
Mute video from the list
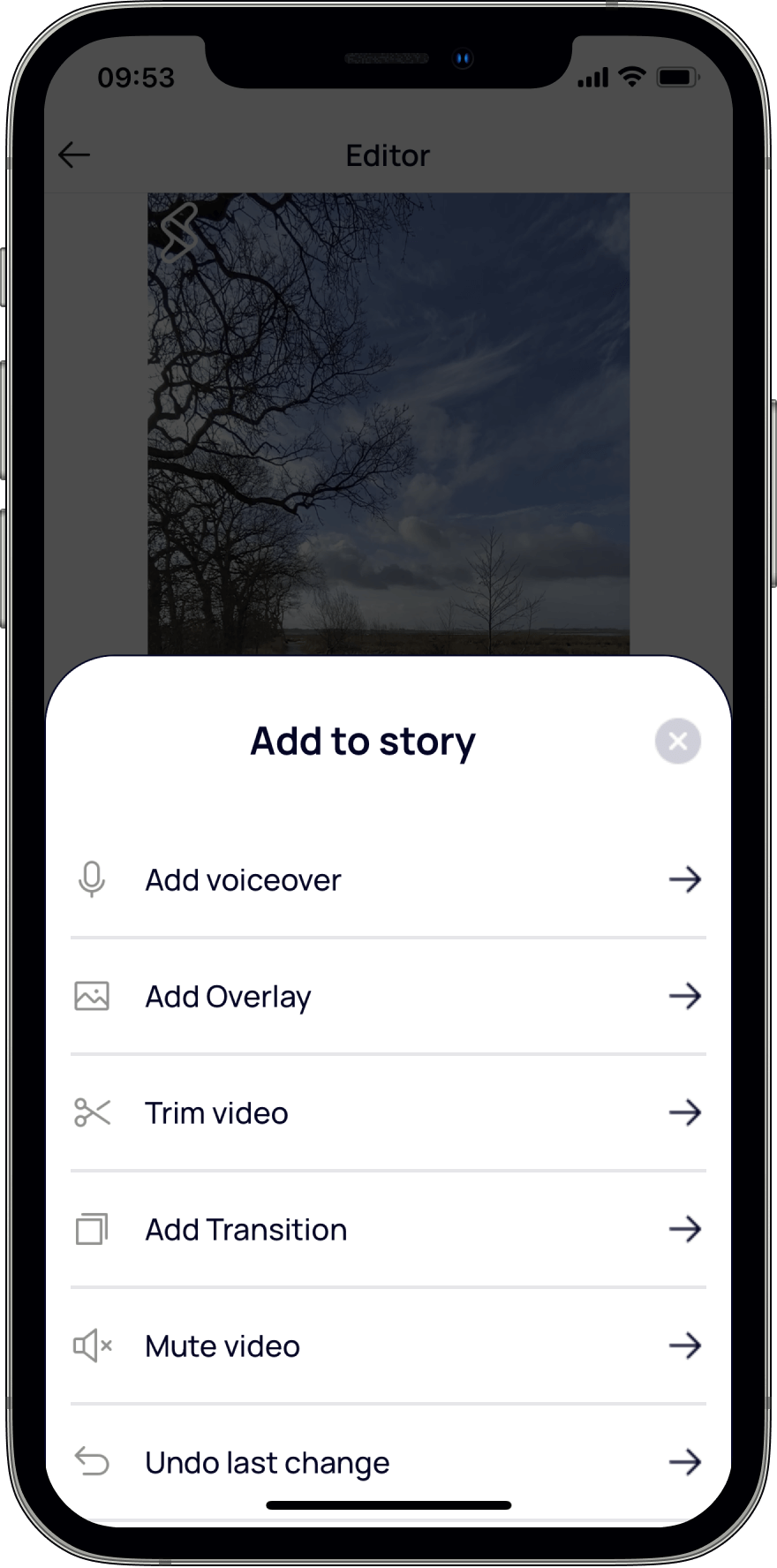pyautogui.click(x=388, y=1346)
